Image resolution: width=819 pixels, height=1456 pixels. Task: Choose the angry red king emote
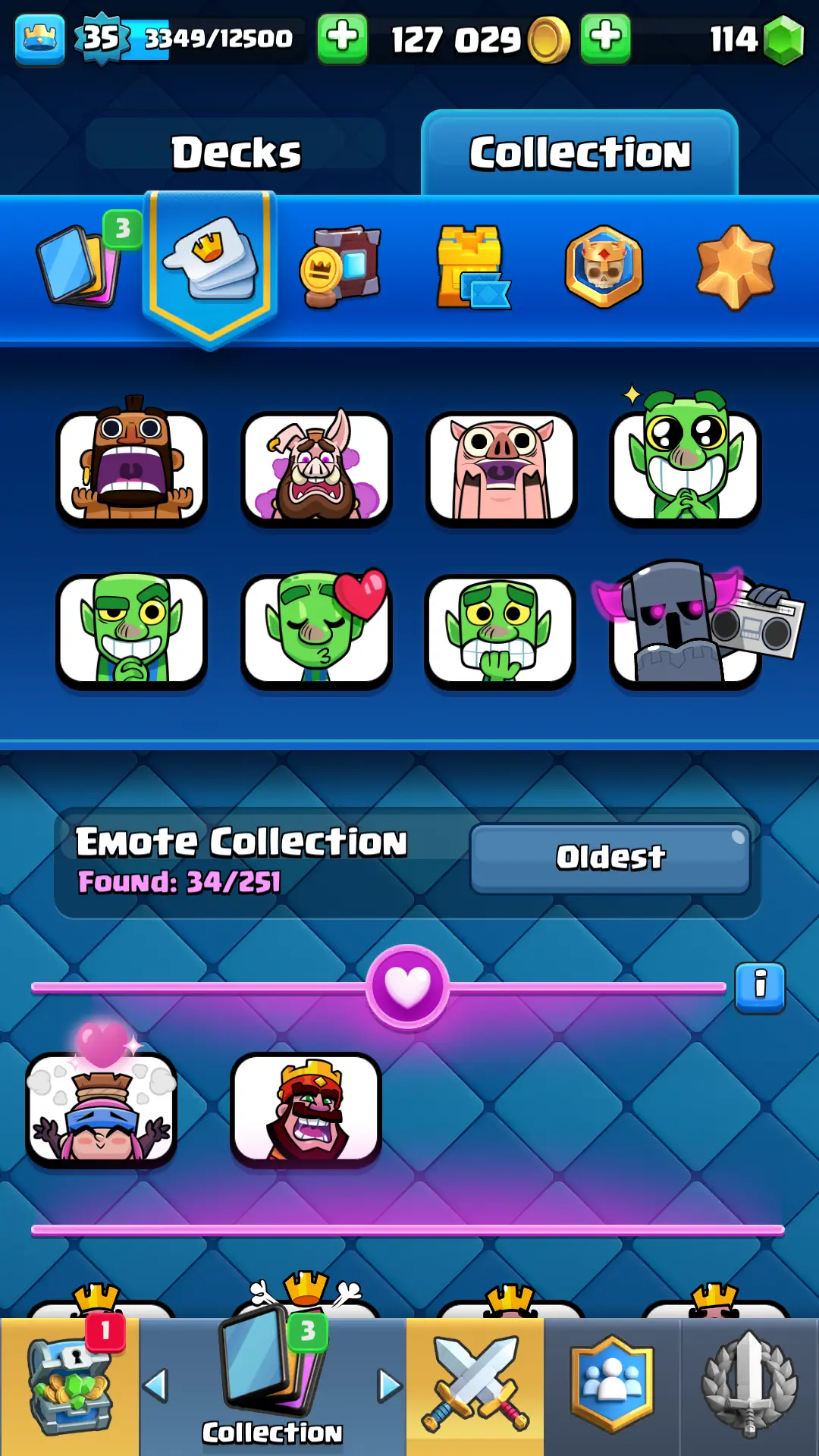[x=306, y=1109]
